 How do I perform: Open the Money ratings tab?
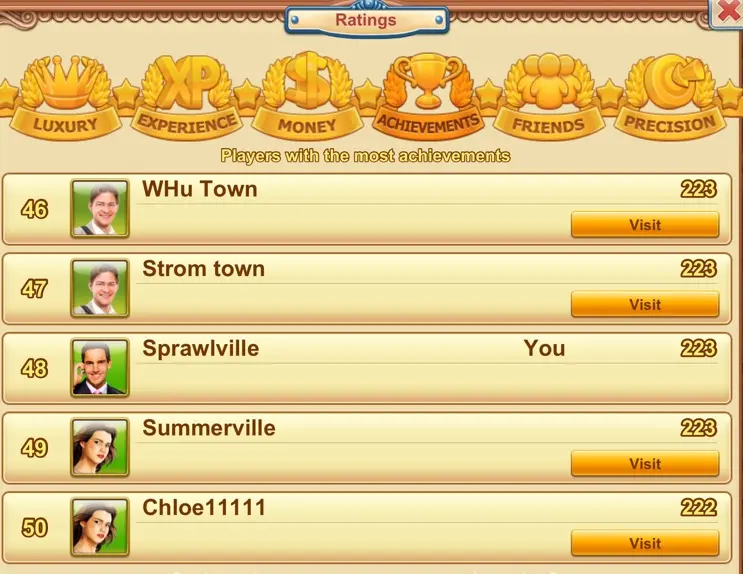(x=307, y=98)
